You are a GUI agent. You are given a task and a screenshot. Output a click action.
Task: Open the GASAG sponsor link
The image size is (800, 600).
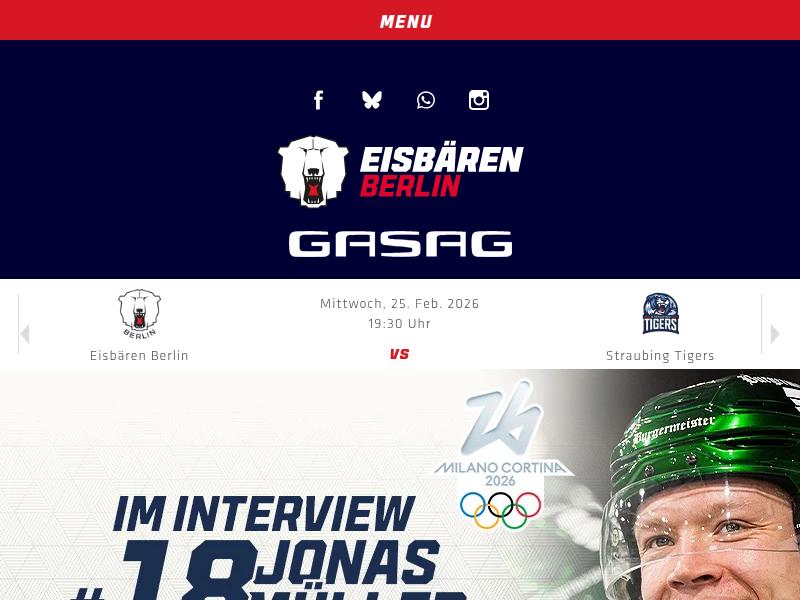pyautogui.click(x=400, y=244)
